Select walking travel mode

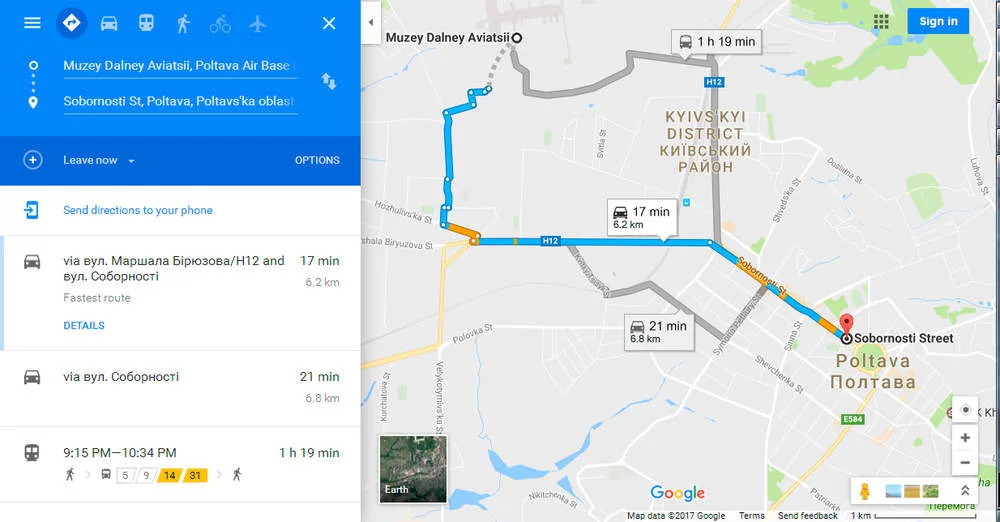183,23
